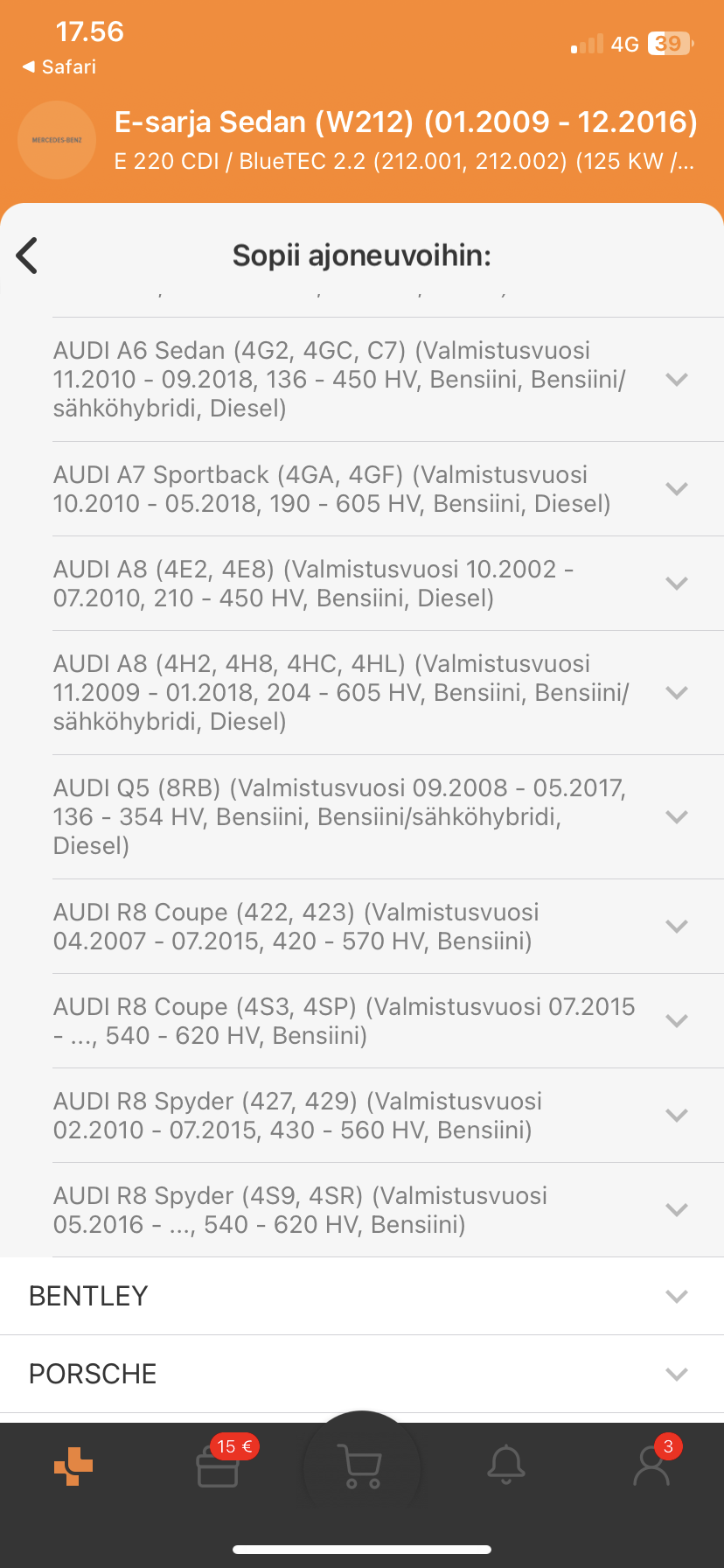
Task: Open the profile tab with 3 alerts
Action: point(651,1466)
